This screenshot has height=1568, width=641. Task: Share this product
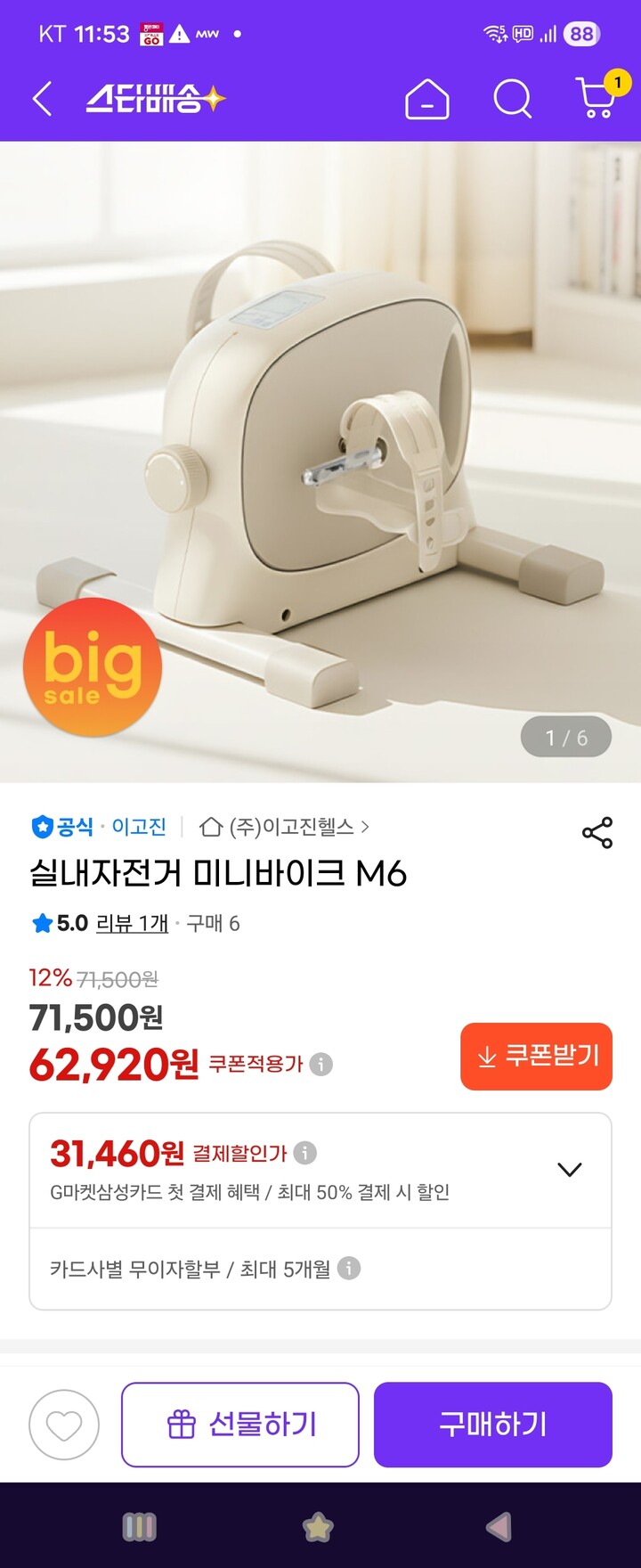pos(597,832)
